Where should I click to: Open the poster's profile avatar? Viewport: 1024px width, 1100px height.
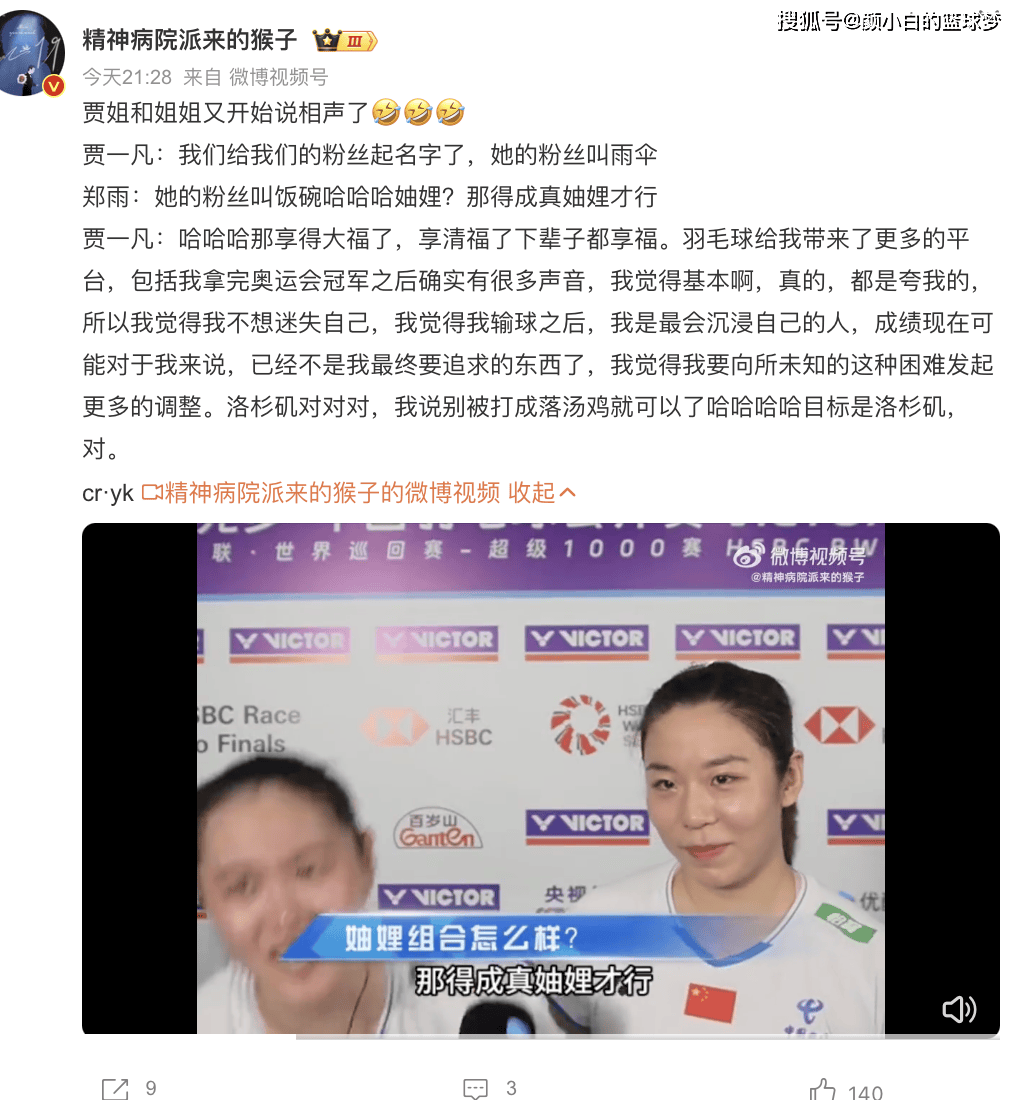click(32, 52)
